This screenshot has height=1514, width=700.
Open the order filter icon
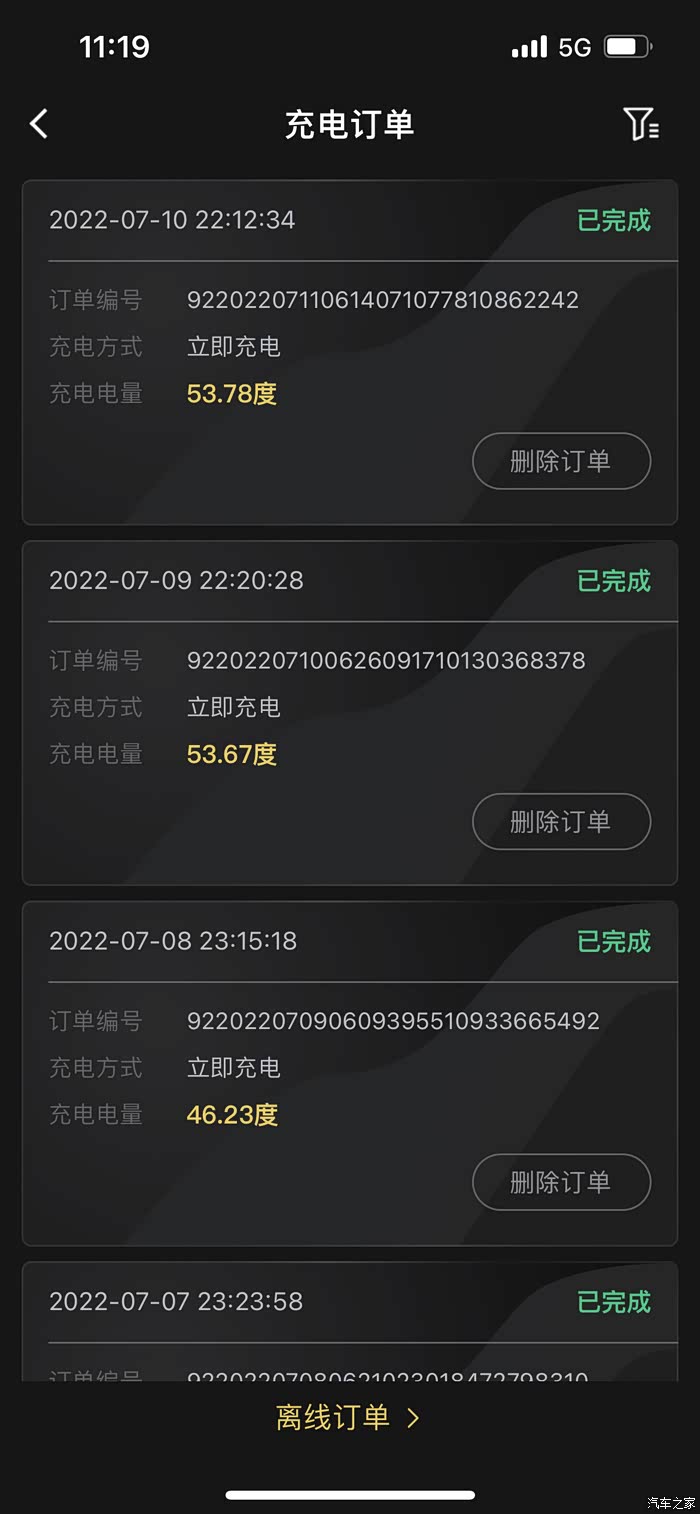click(x=641, y=124)
